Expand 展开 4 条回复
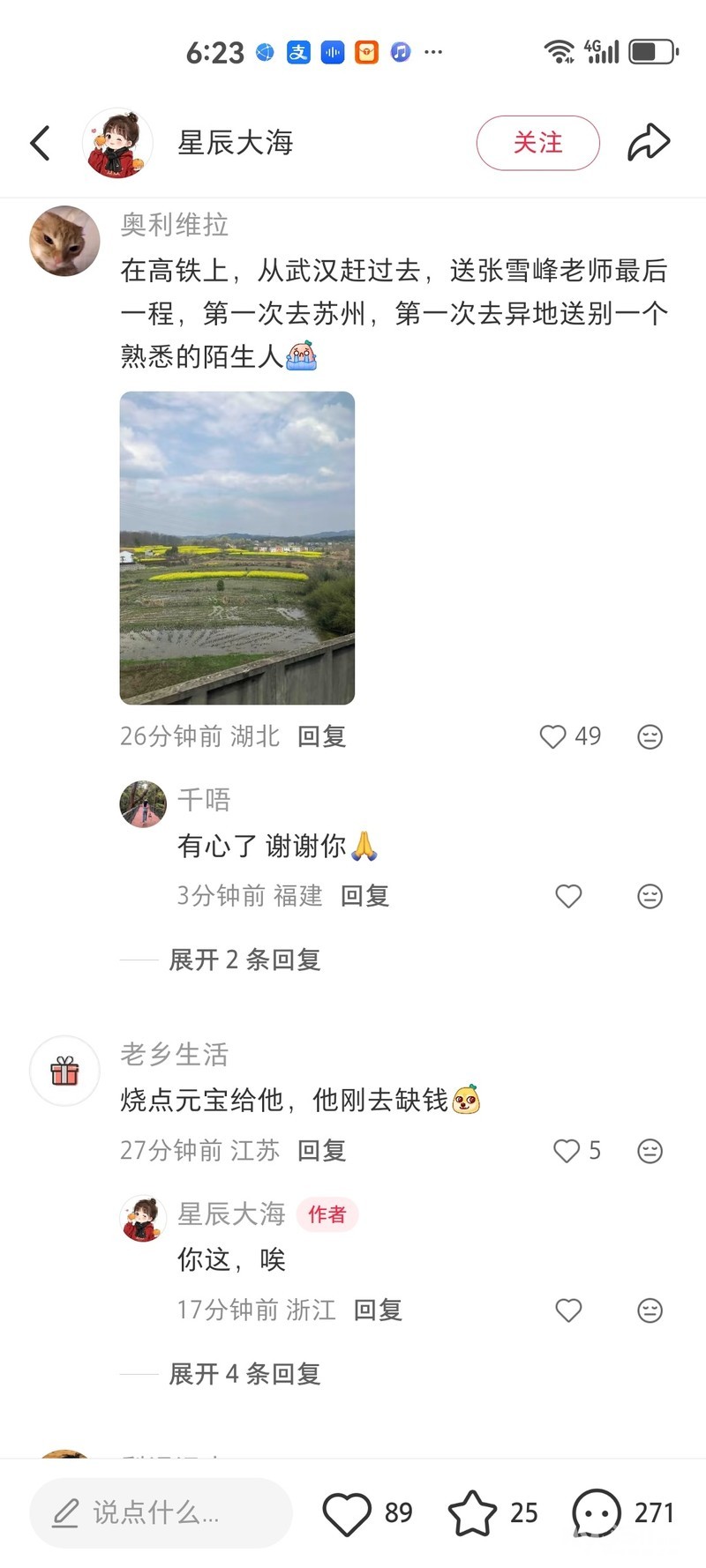 244,1374
